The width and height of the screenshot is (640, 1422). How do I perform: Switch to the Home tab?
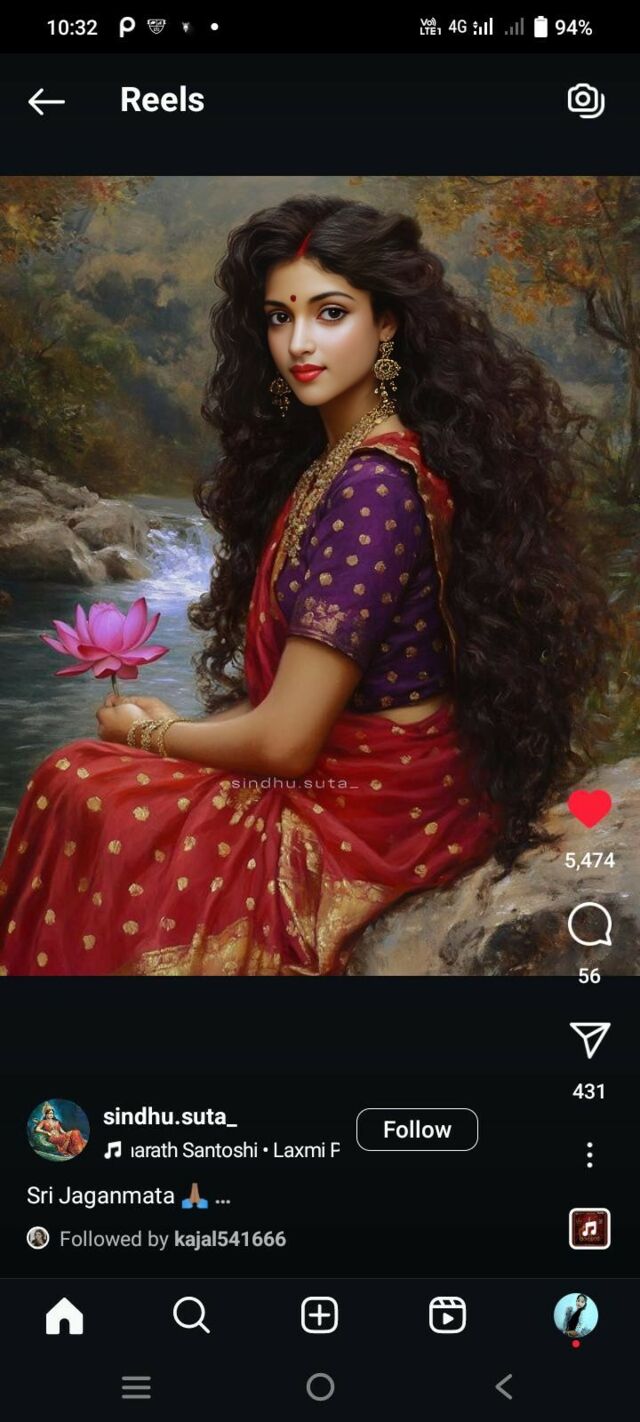pyautogui.click(x=64, y=1316)
